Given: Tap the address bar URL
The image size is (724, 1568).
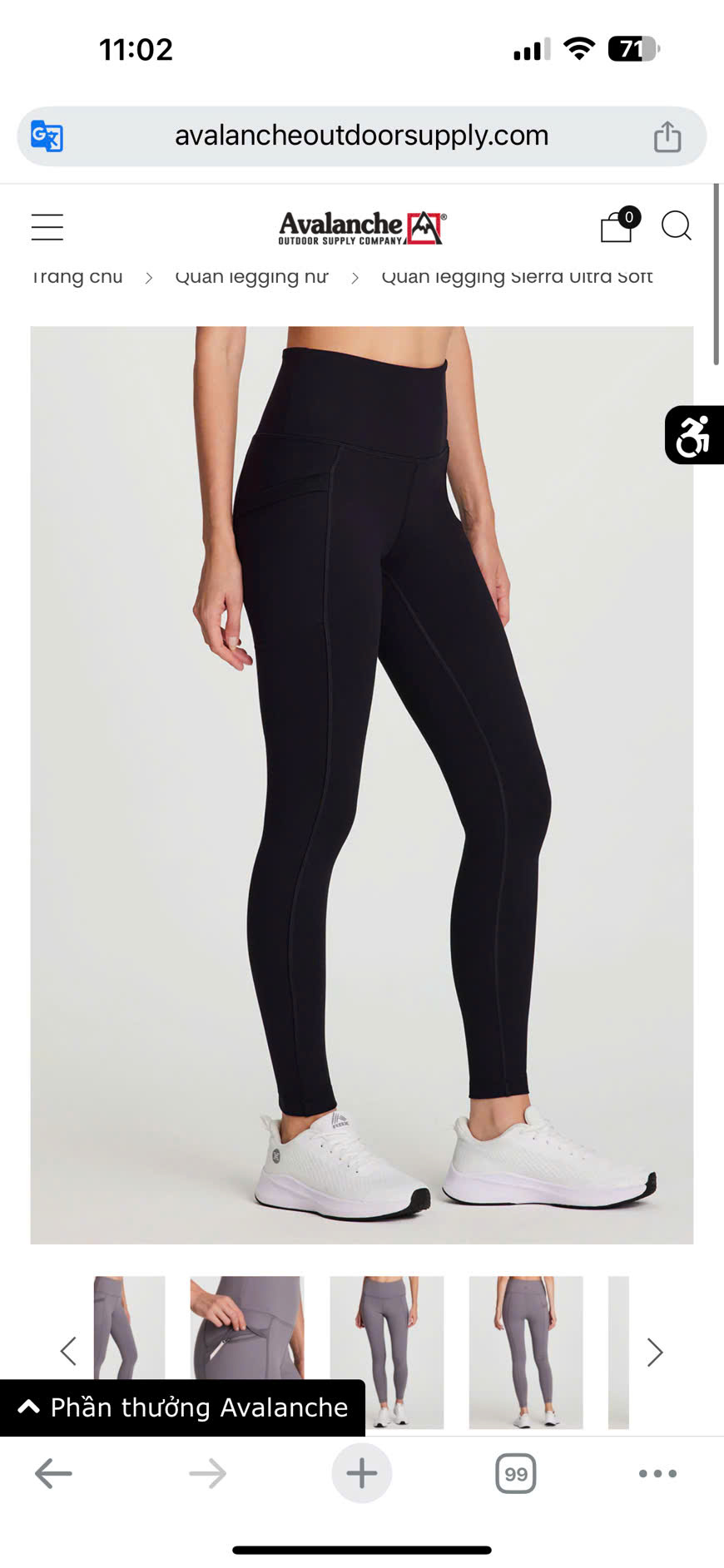Looking at the screenshot, I should click(x=361, y=136).
